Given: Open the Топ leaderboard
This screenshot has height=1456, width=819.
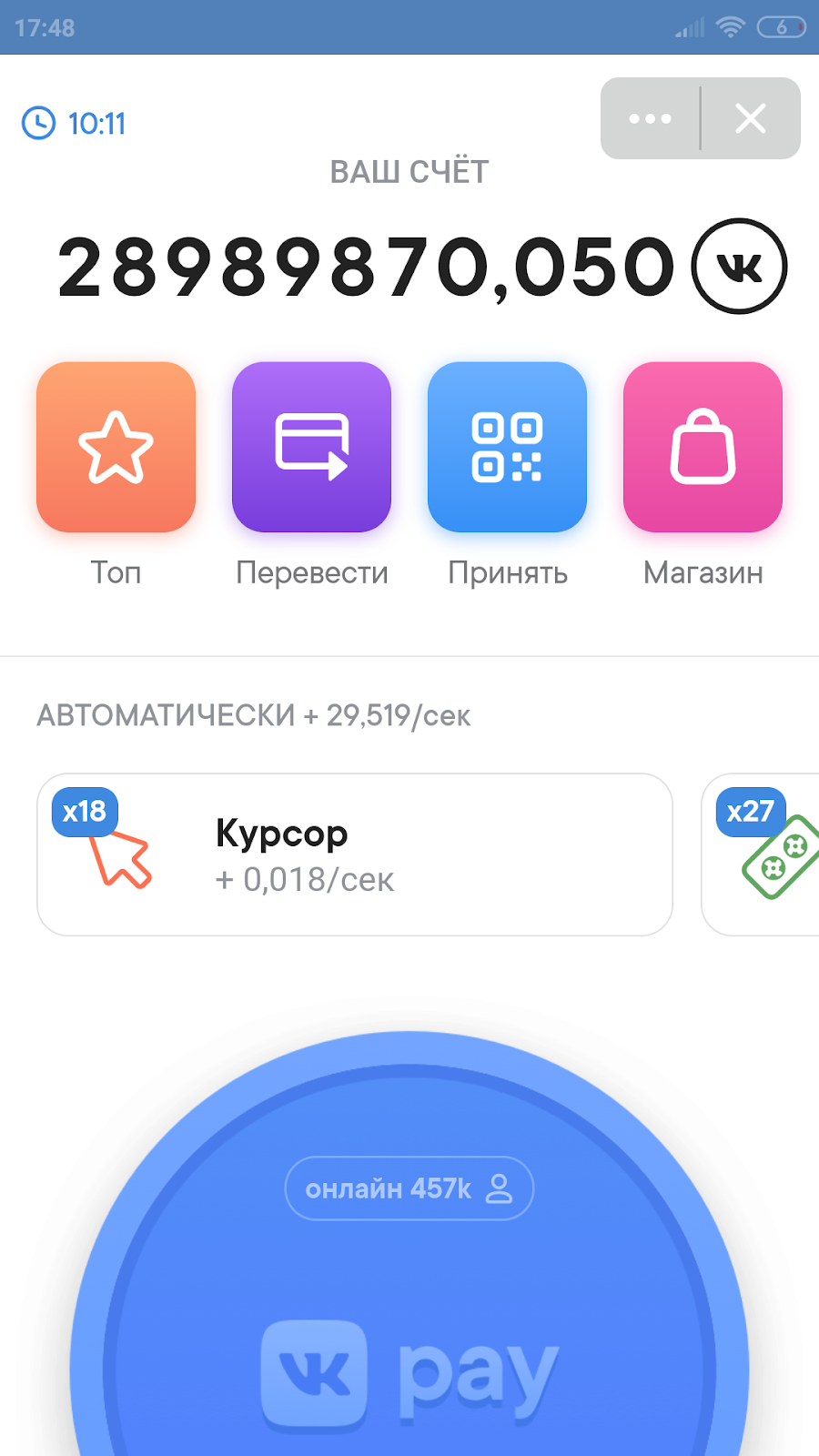Looking at the screenshot, I should pyautogui.click(x=116, y=447).
